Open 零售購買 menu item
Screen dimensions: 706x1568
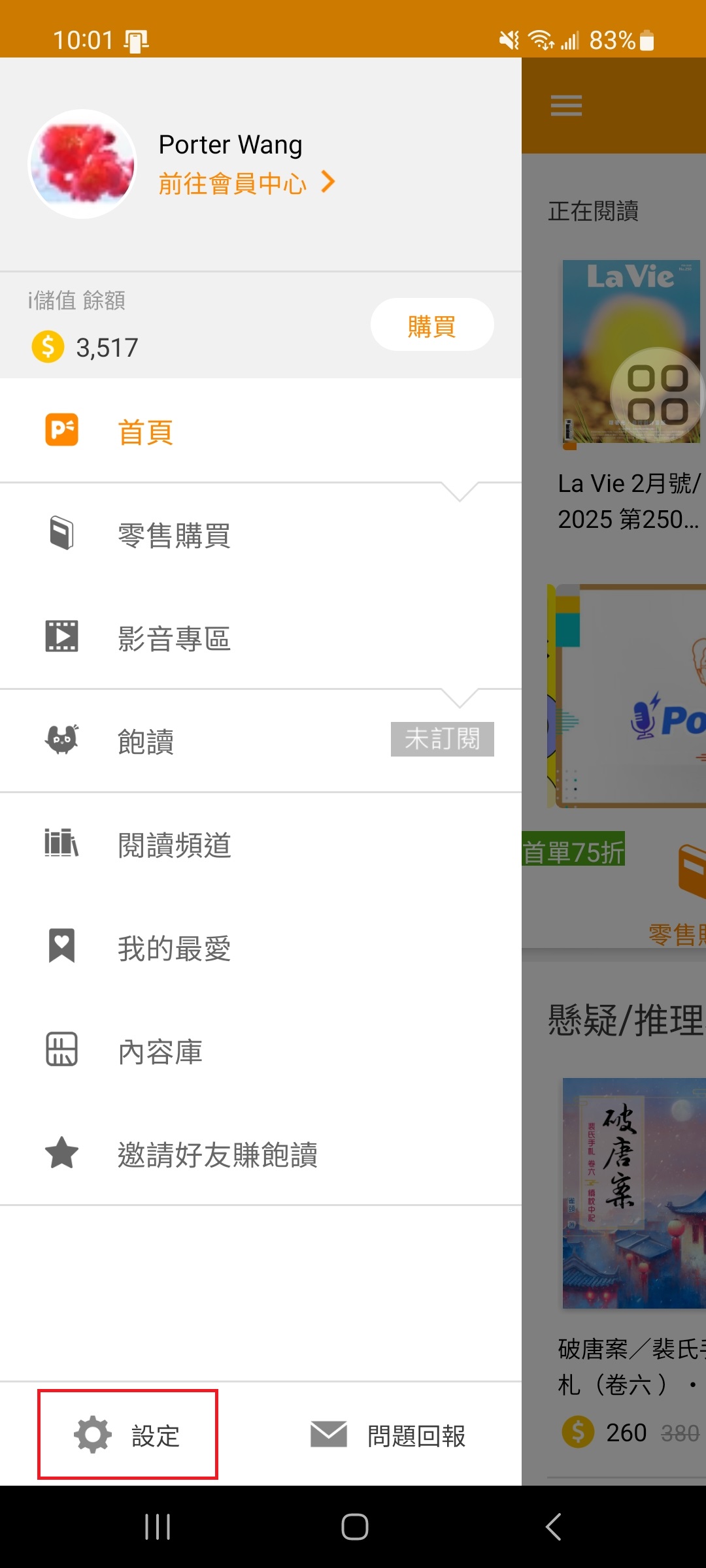tap(174, 535)
